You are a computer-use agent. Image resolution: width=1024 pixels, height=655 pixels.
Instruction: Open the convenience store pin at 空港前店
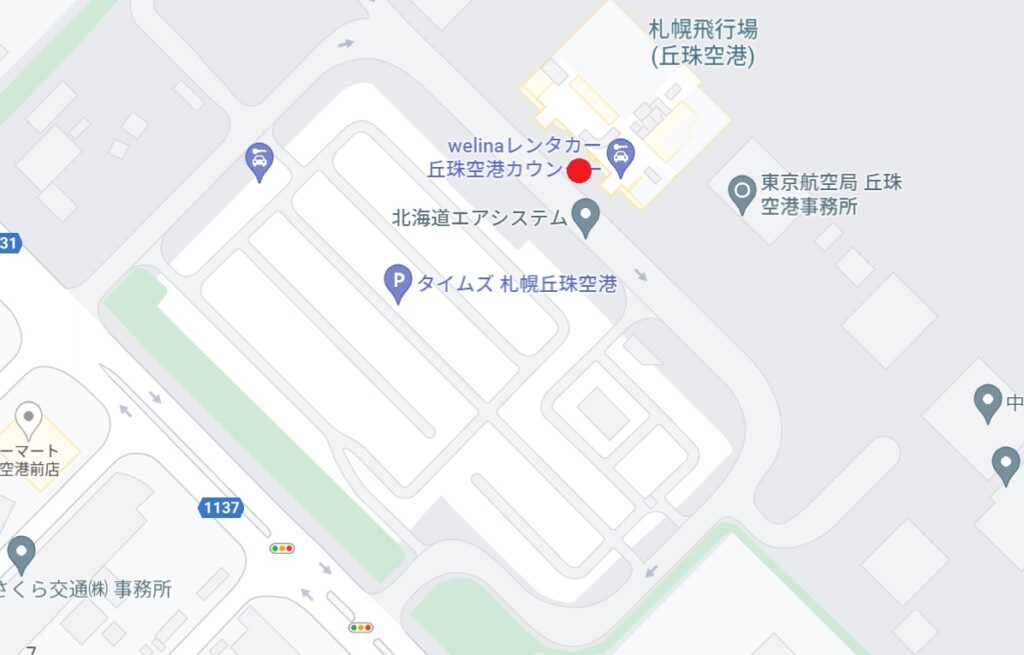(29, 416)
